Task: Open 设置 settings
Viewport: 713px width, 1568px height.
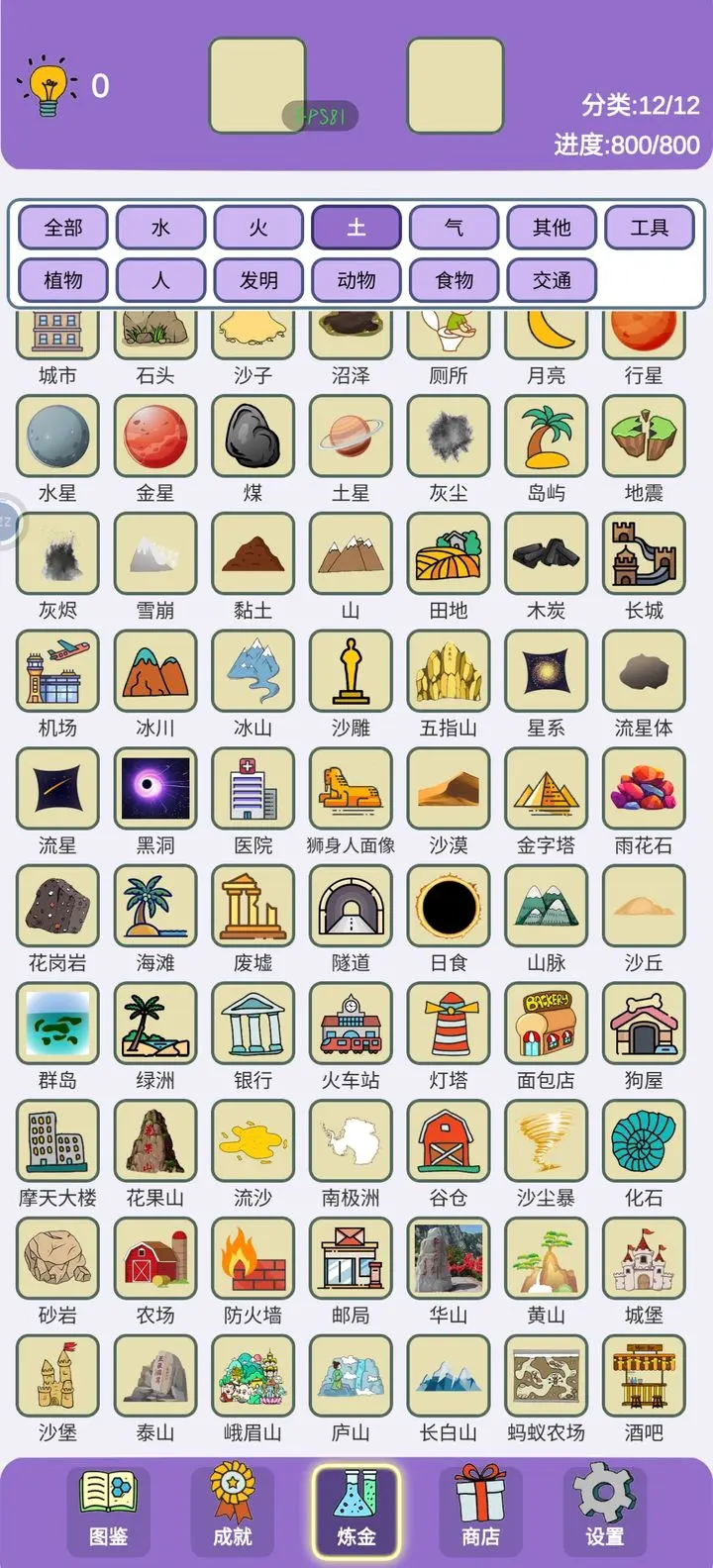Action: (604, 1508)
